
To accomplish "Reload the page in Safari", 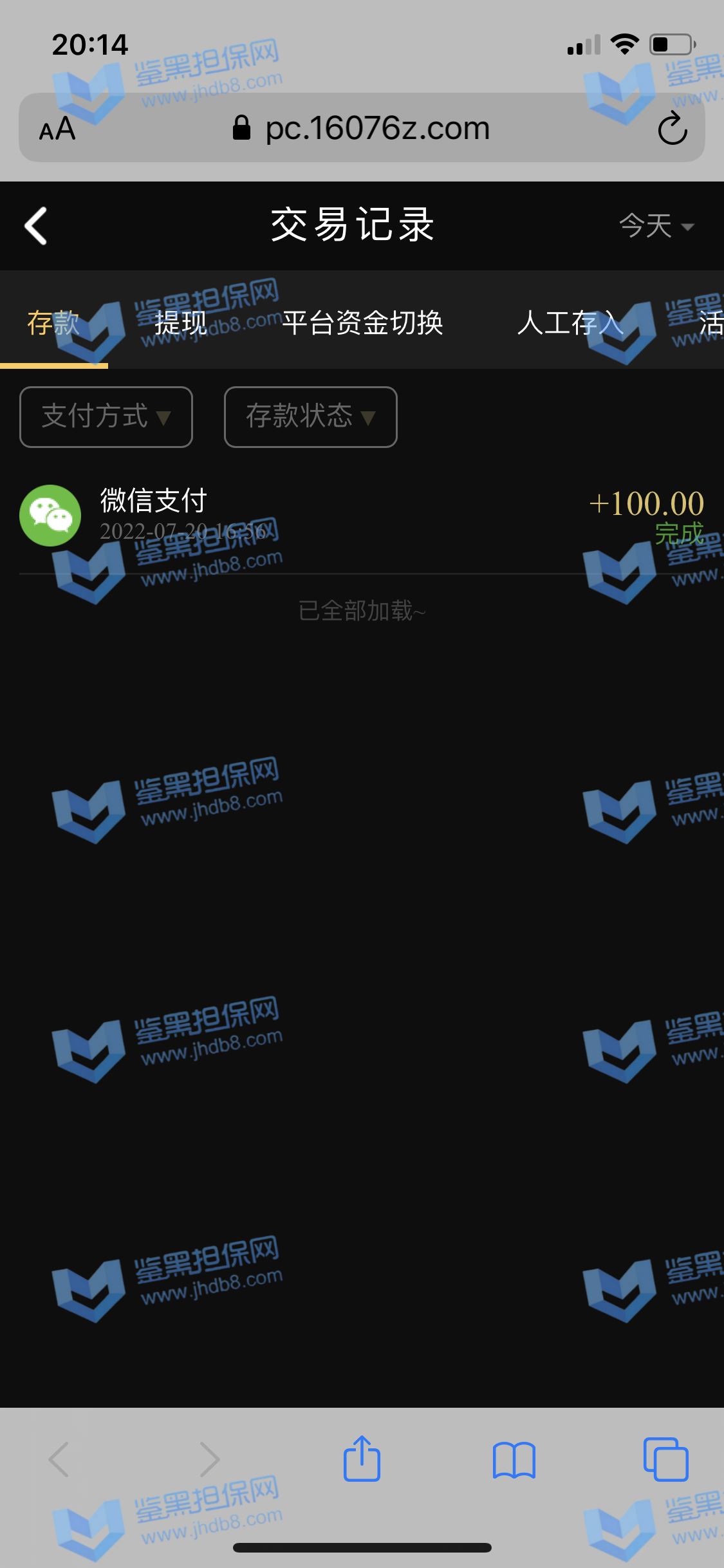I will coord(673,128).
